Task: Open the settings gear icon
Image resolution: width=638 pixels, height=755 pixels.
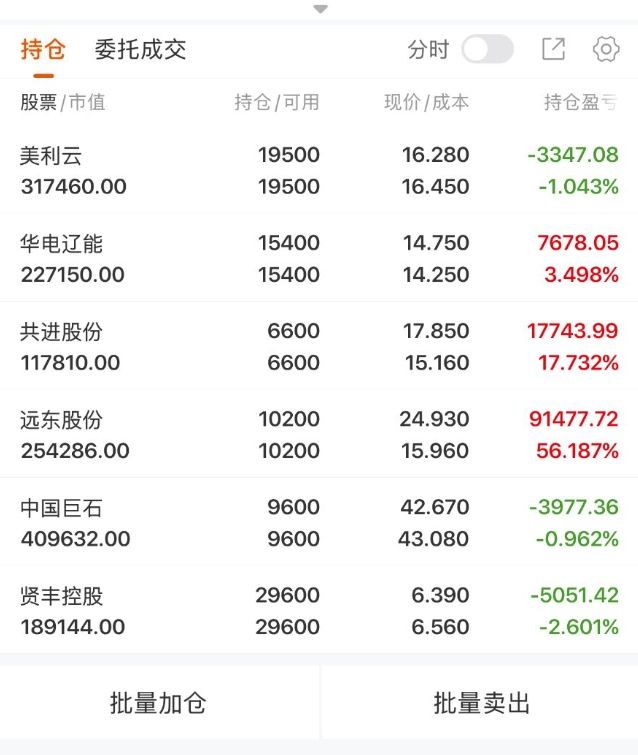Action: 606,49
